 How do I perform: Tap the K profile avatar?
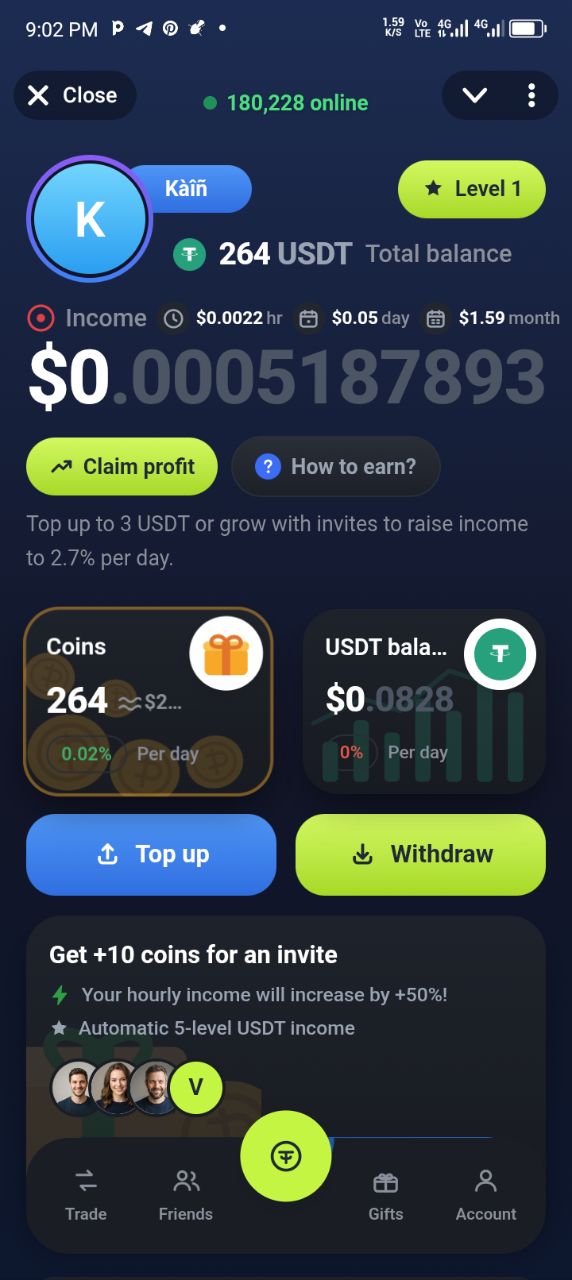tap(90, 219)
